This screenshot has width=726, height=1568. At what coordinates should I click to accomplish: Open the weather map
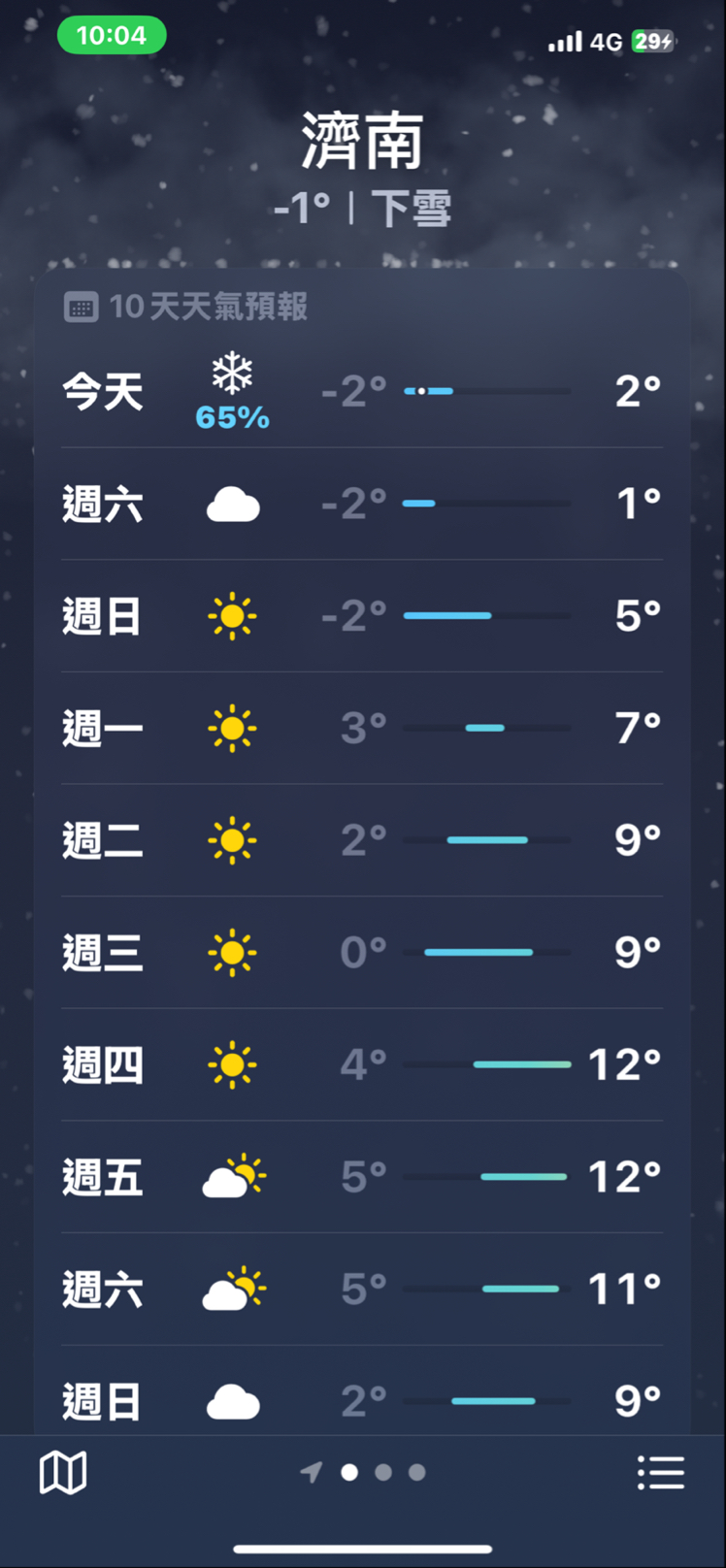[63, 1473]
